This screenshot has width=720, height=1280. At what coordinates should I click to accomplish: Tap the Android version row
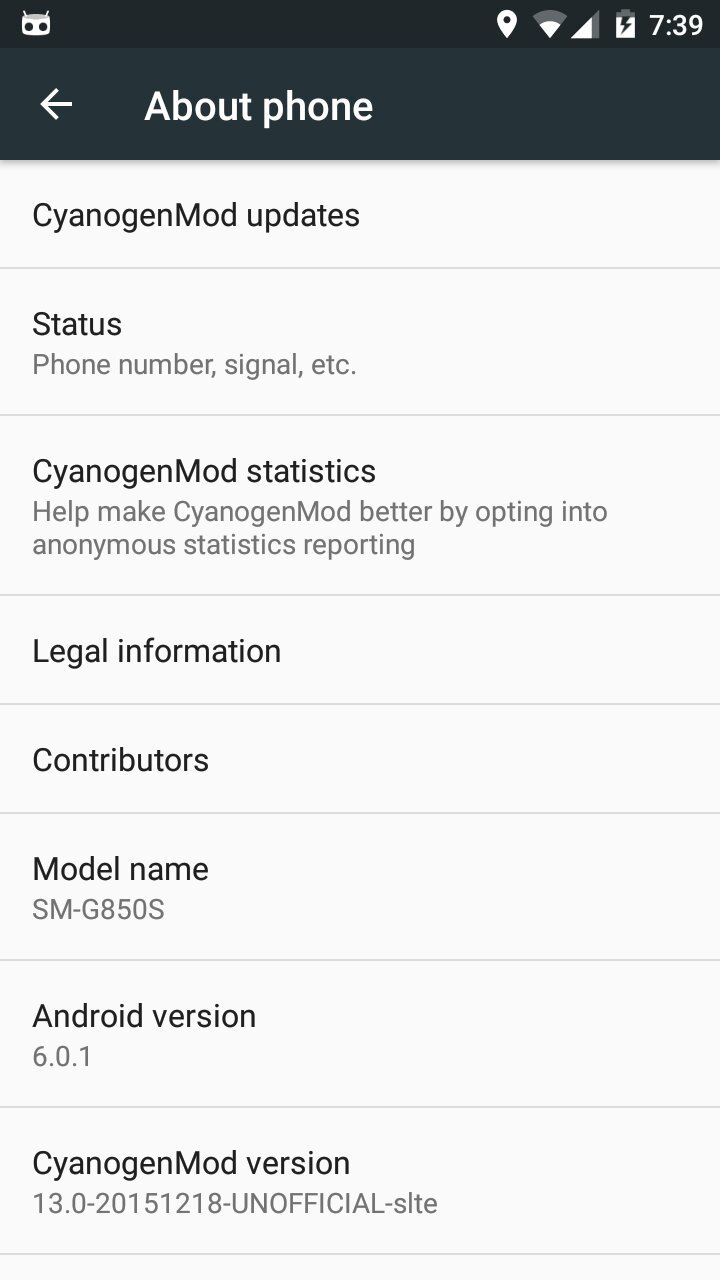(x=360, y=1034)
